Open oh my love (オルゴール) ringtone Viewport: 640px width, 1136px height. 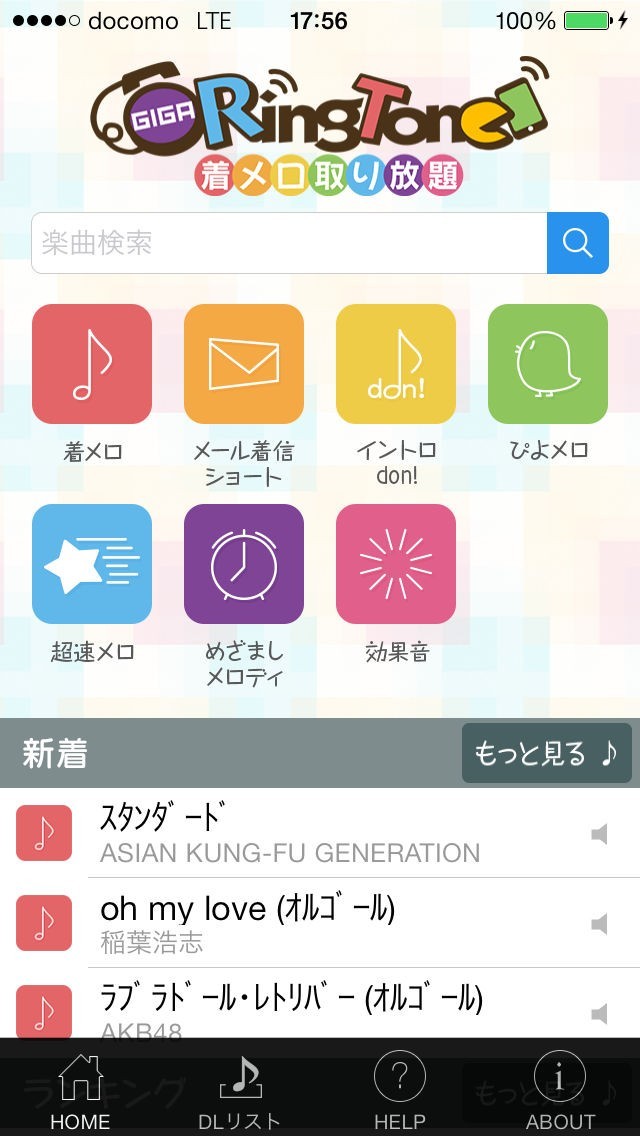point(320,923)
